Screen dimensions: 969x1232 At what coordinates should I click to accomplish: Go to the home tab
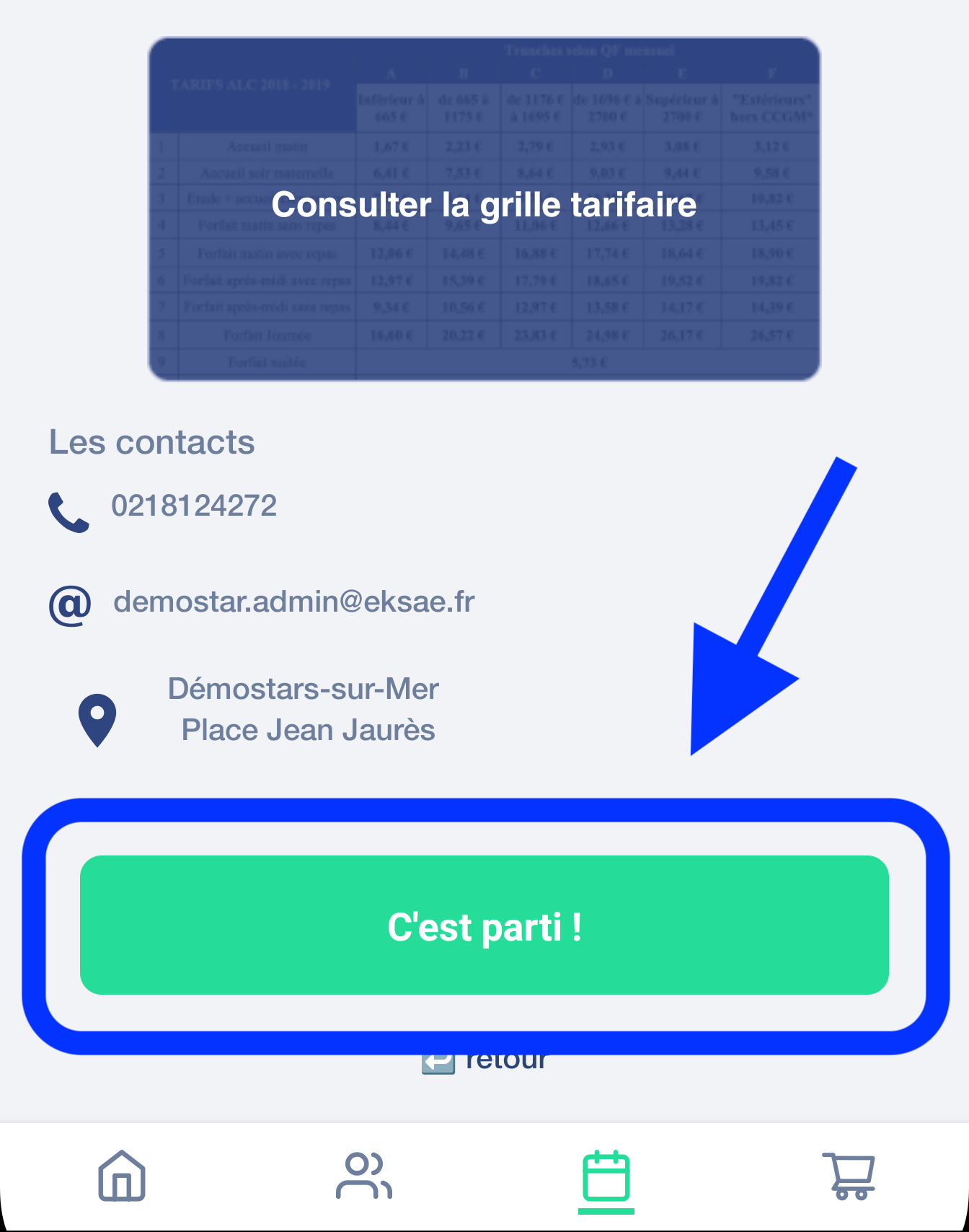[121, 1176]
